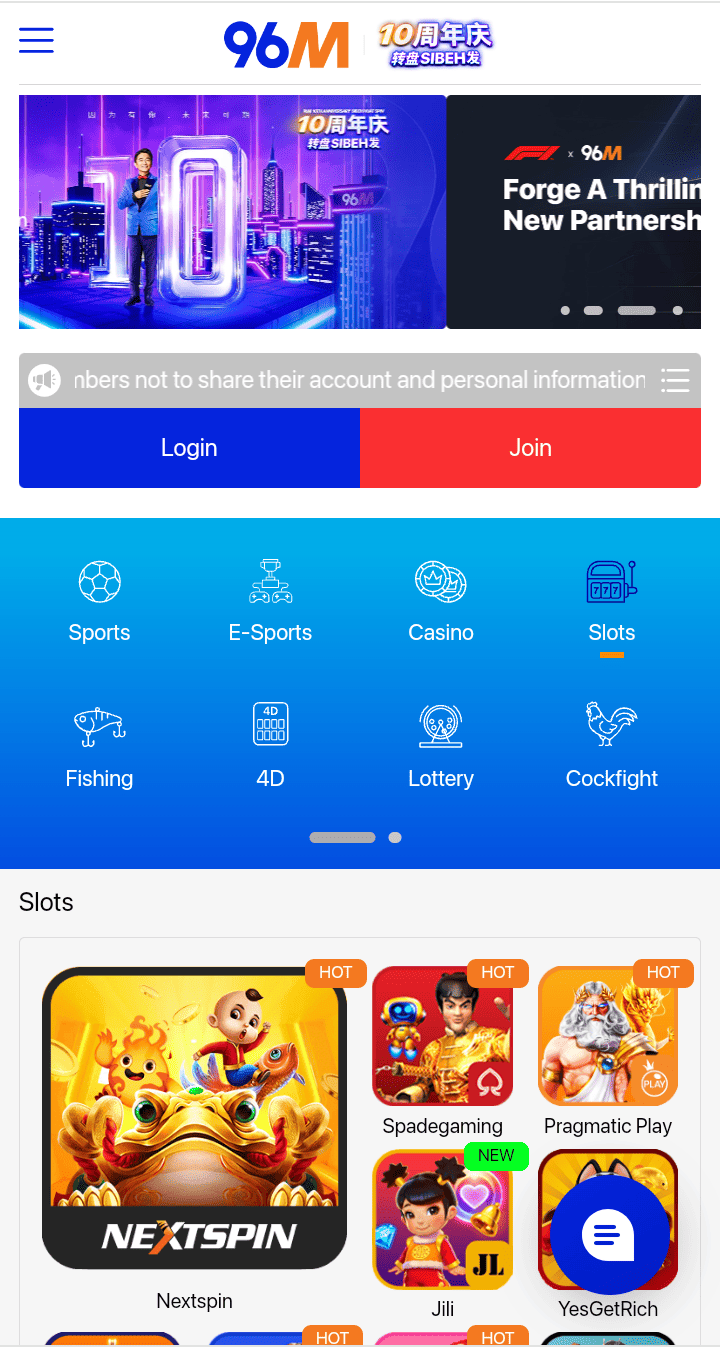The height and width of the screenshot is (1350, 720).
Task: Open the live chat bubble
Action: pyautogui.click(x=608, y=1234)
